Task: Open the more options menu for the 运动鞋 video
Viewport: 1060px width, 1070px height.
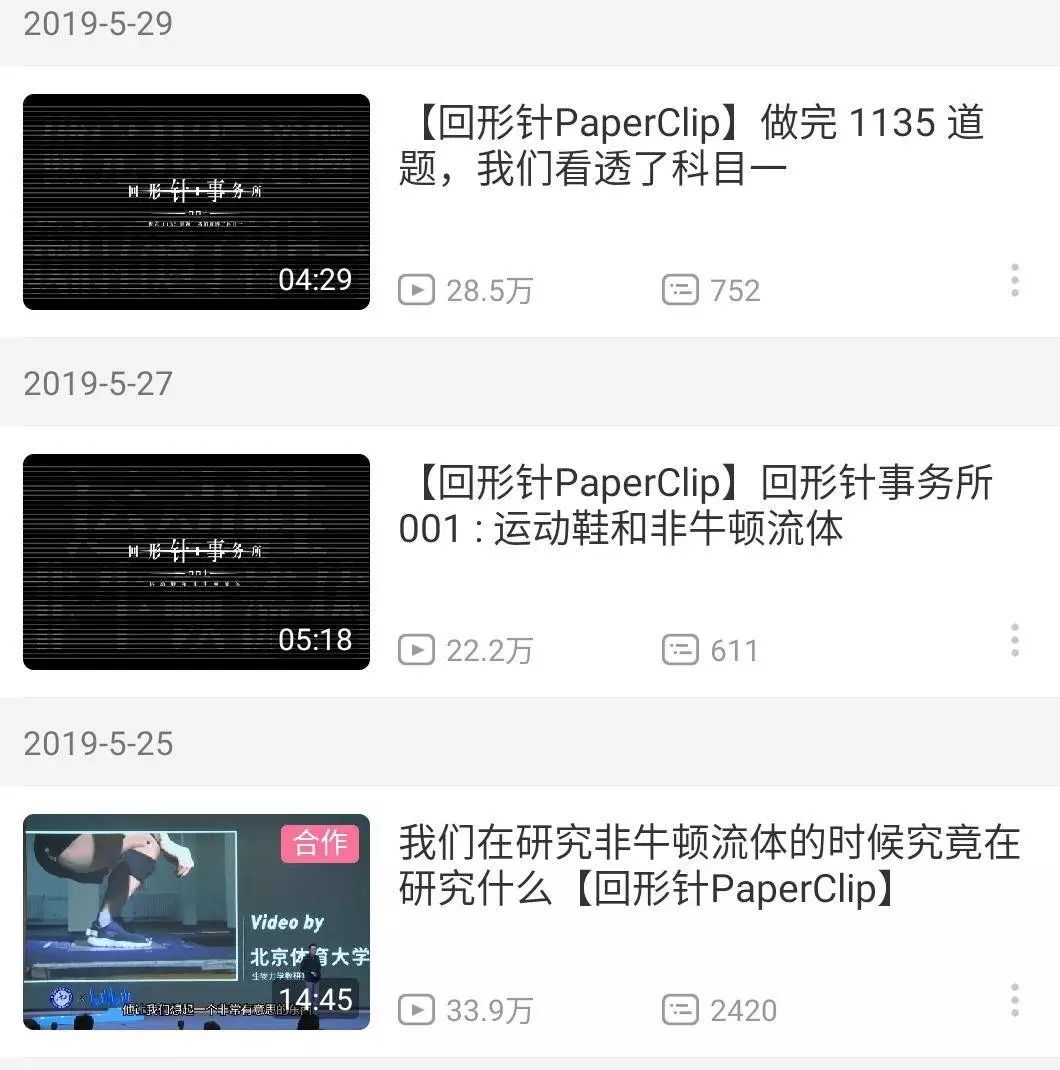Action: 1014,640
